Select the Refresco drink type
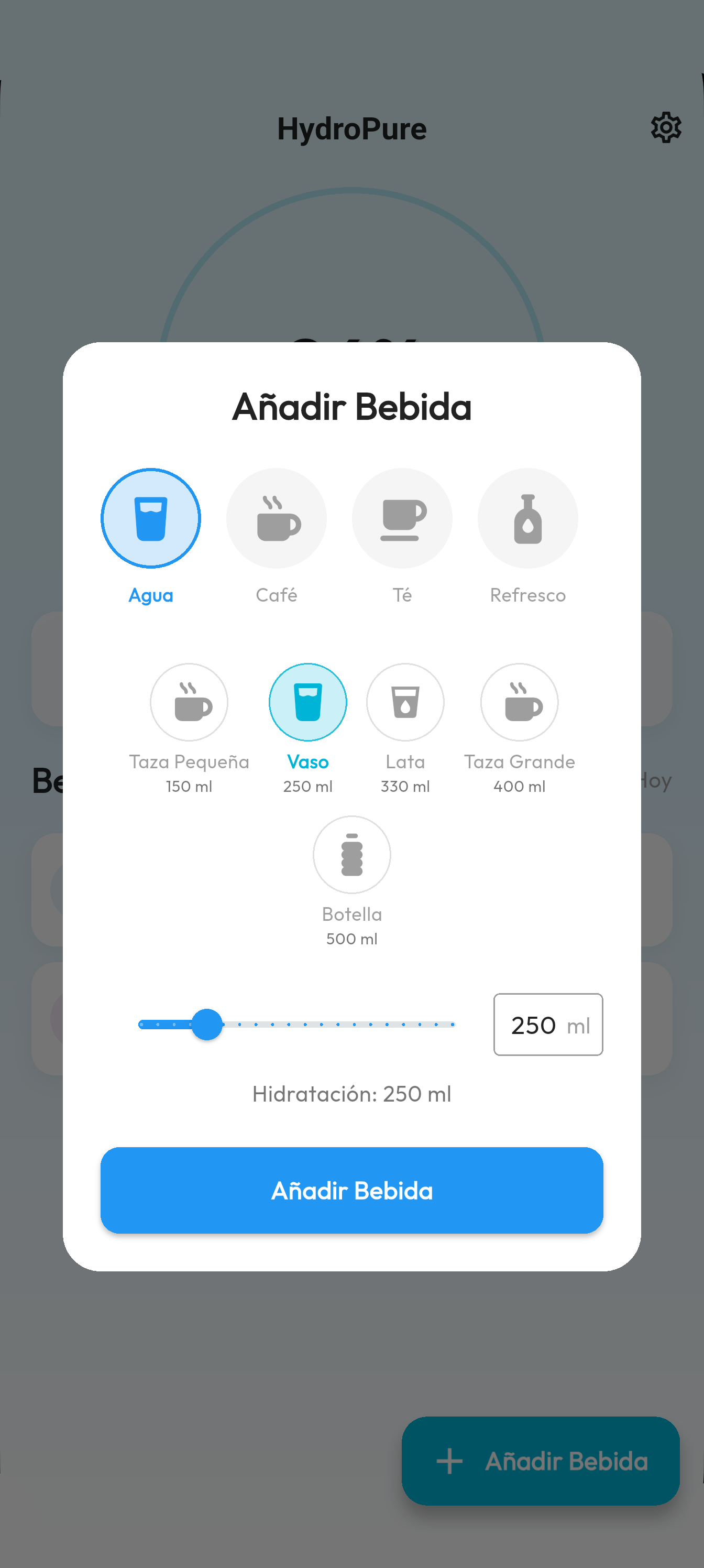This screenshot has height=1568, width=704. click(527, 518)
